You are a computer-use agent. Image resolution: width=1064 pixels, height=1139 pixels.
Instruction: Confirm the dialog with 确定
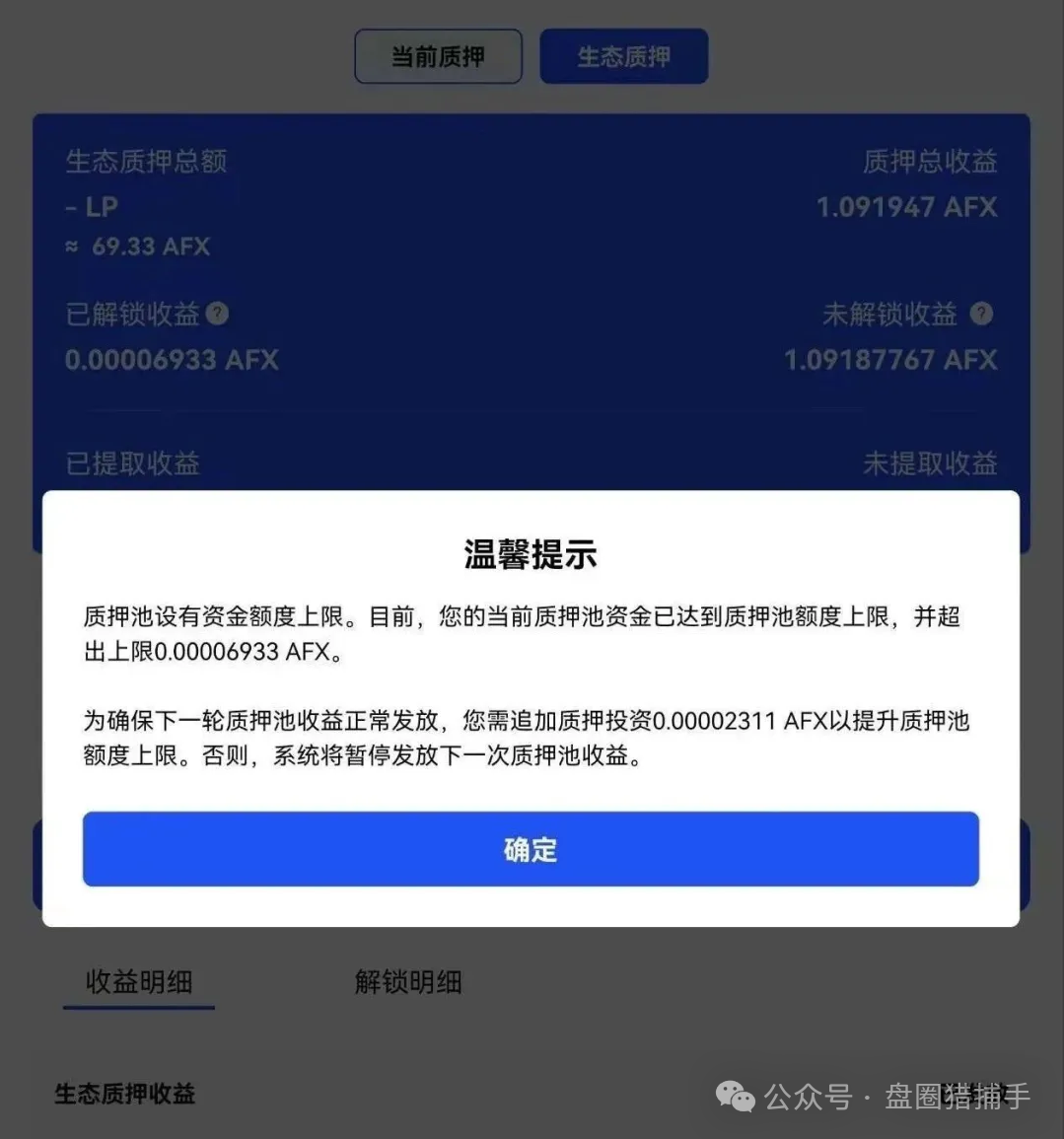(x=531, y=849)
